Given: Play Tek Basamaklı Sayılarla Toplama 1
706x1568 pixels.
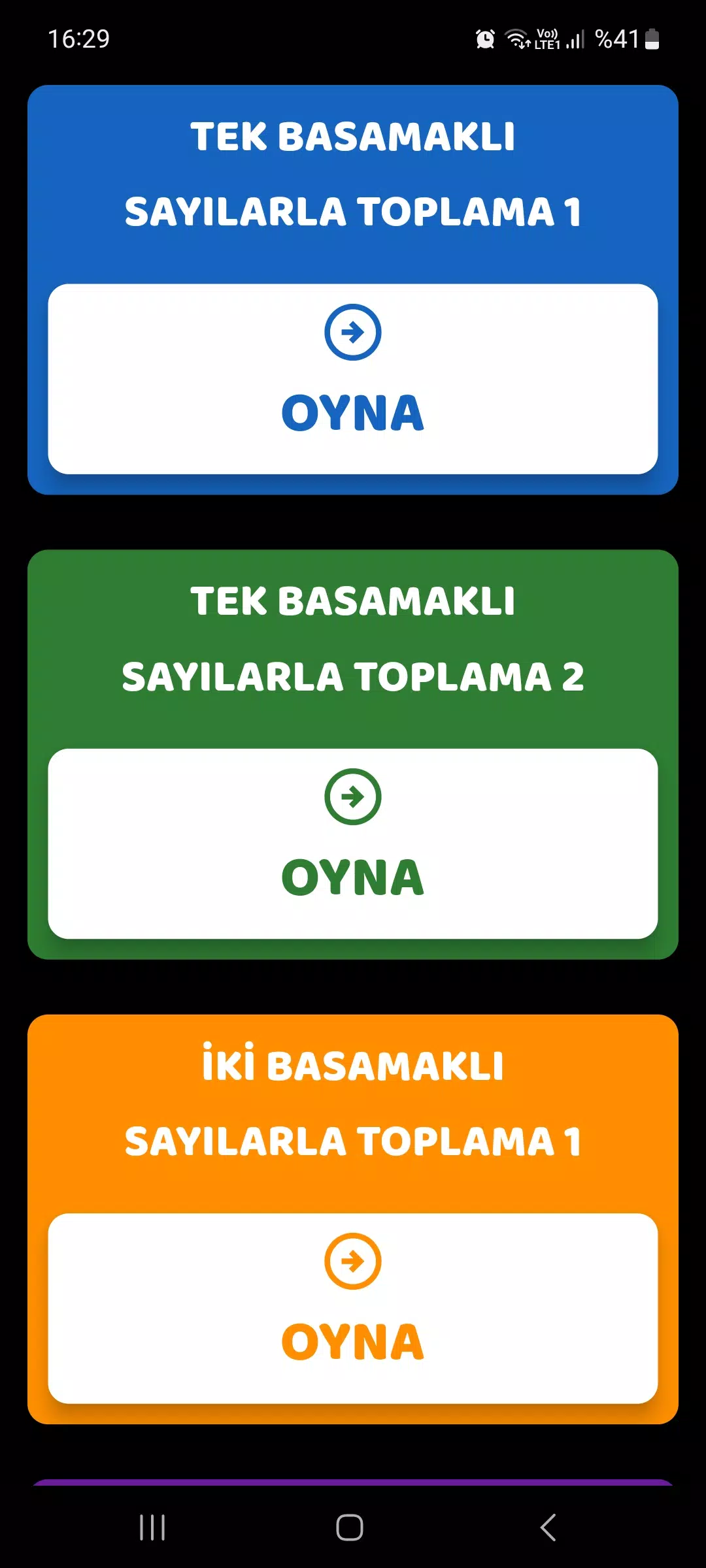Looking at the screenshot, I should coord(352,379).
